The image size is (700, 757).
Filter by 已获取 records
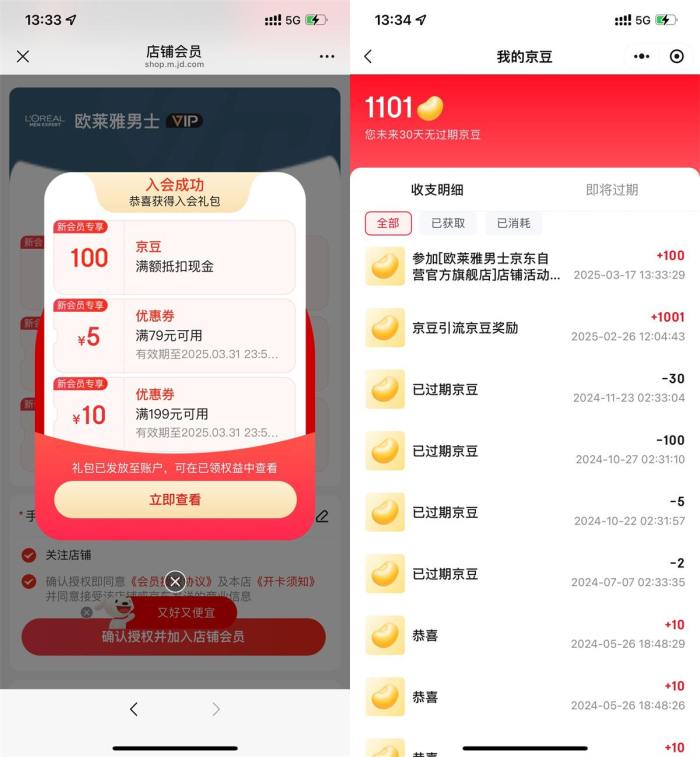[x=448, y=223]
